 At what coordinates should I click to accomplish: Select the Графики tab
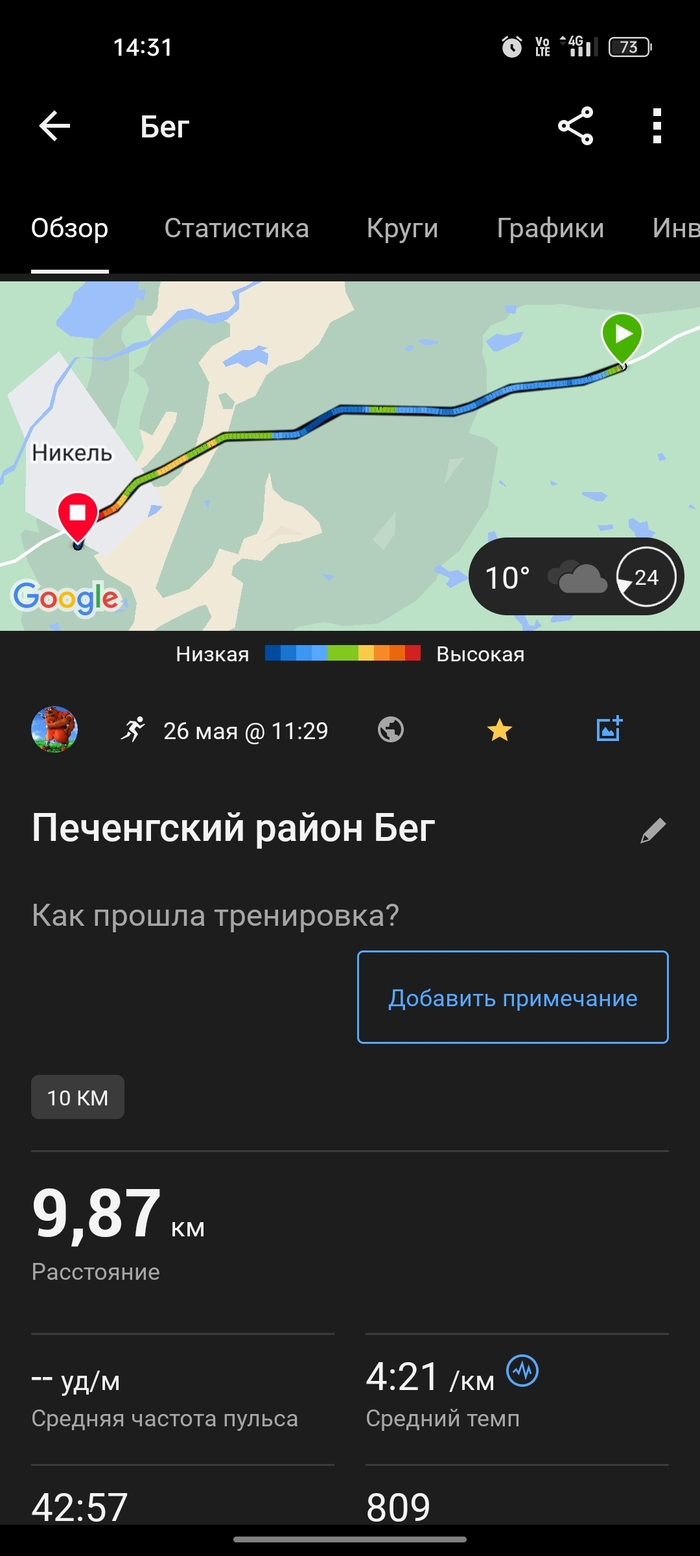pyautogui.click(x=550, y=228)
